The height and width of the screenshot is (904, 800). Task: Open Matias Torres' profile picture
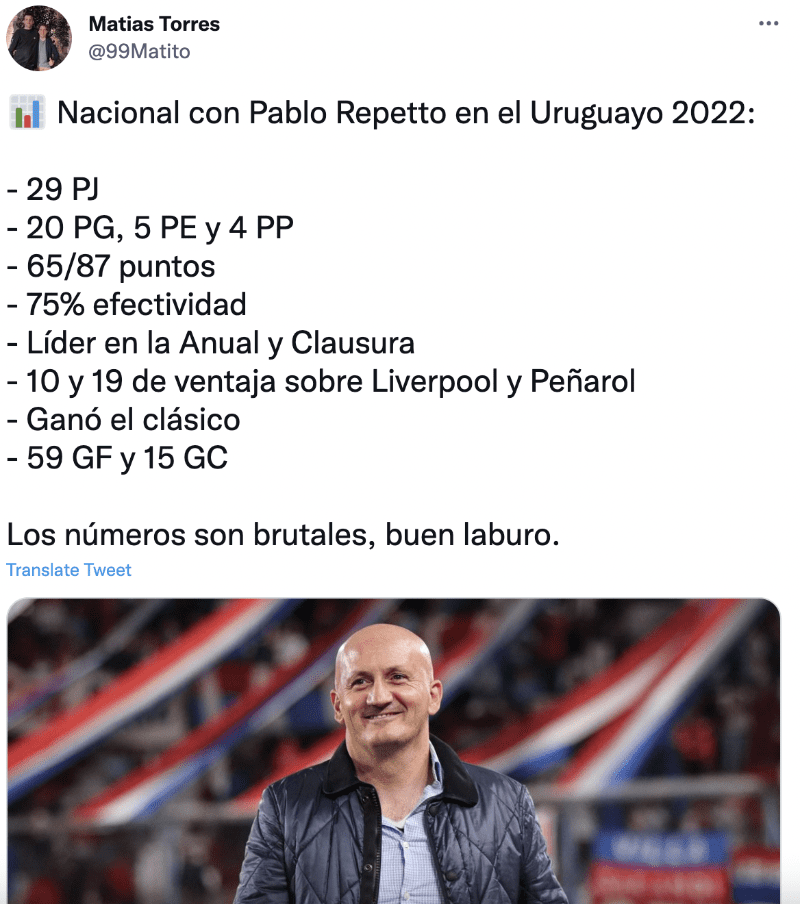[39, 38]
